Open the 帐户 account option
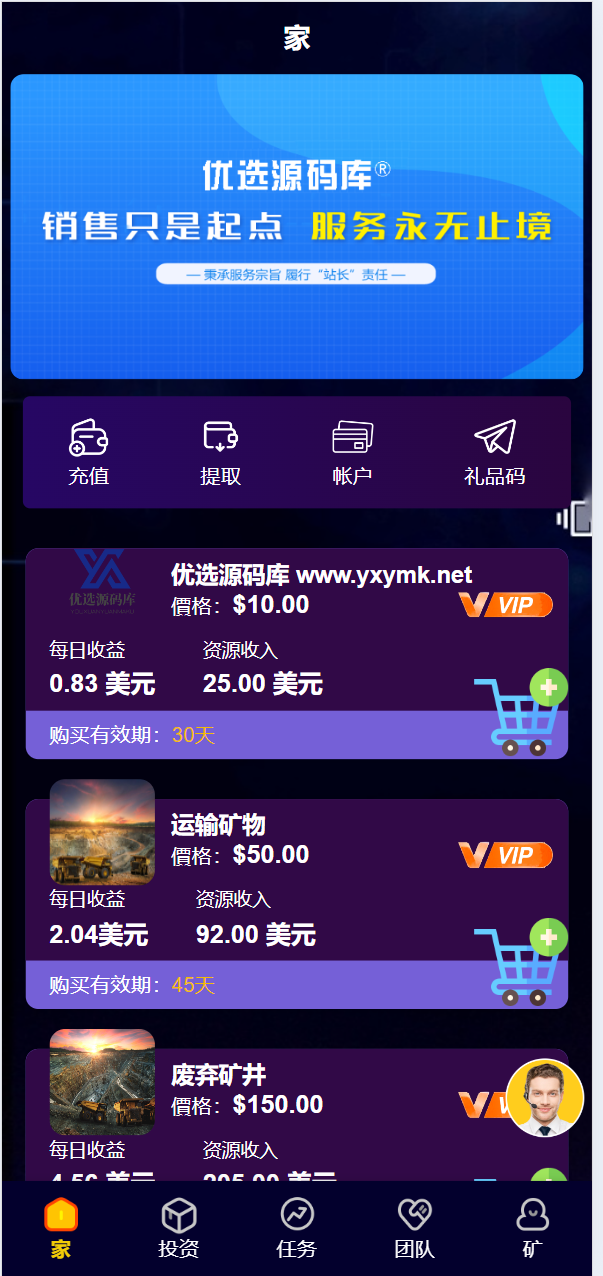Viewport: 603px width, 1276px height. click(352, 452)
